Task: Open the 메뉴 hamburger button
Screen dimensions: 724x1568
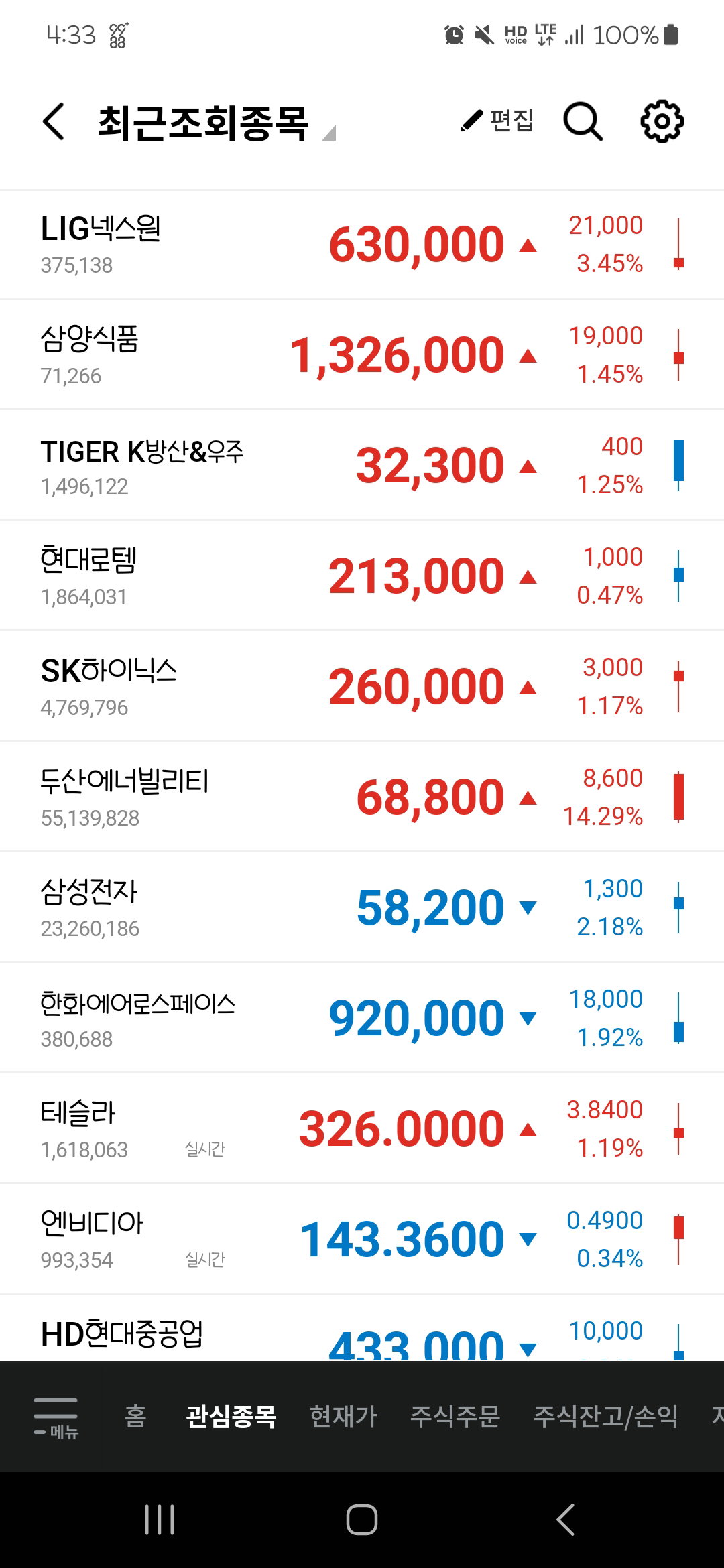Action: [56, 1417]
